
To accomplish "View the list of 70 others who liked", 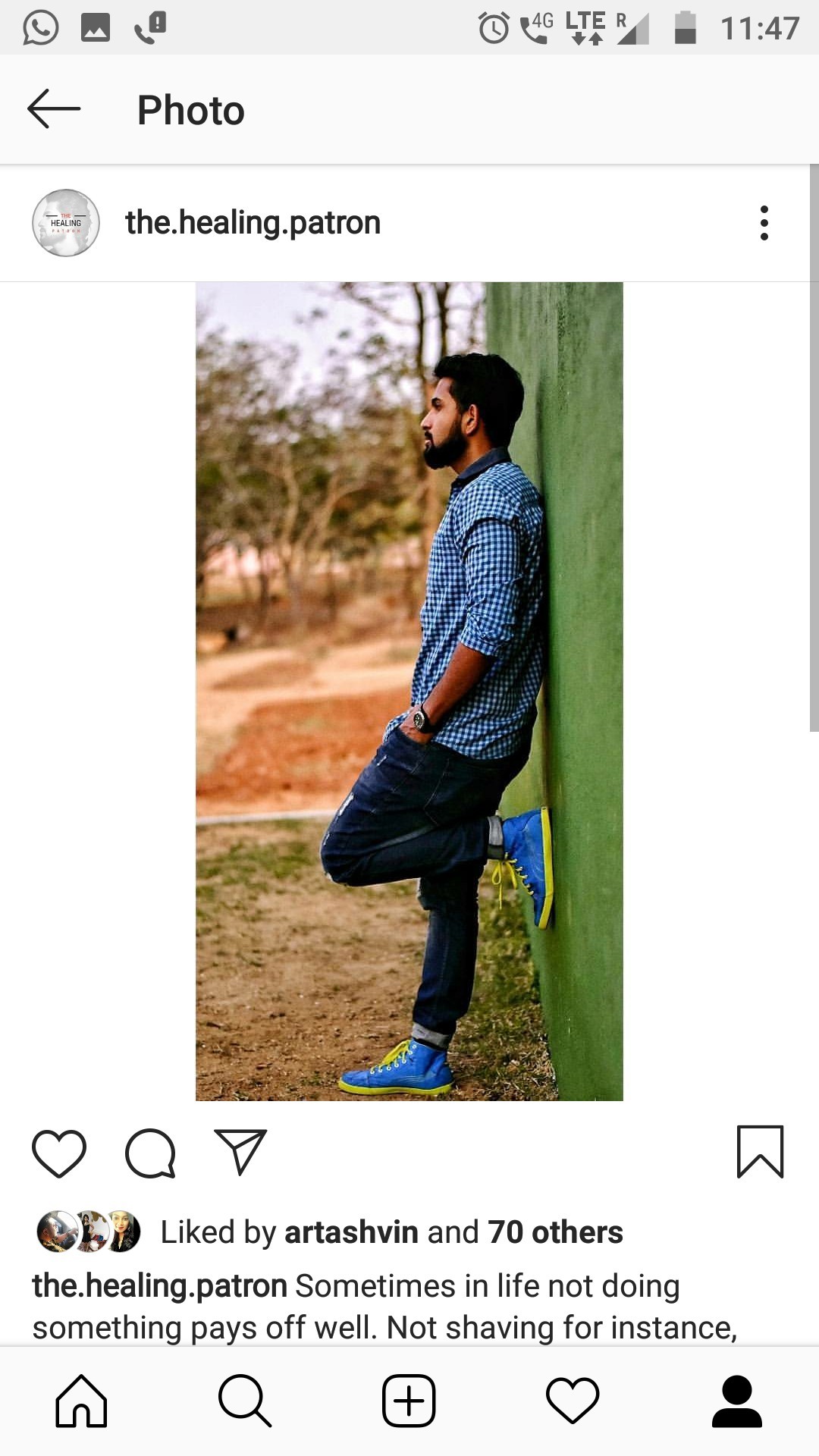I will coord(555,1232).
